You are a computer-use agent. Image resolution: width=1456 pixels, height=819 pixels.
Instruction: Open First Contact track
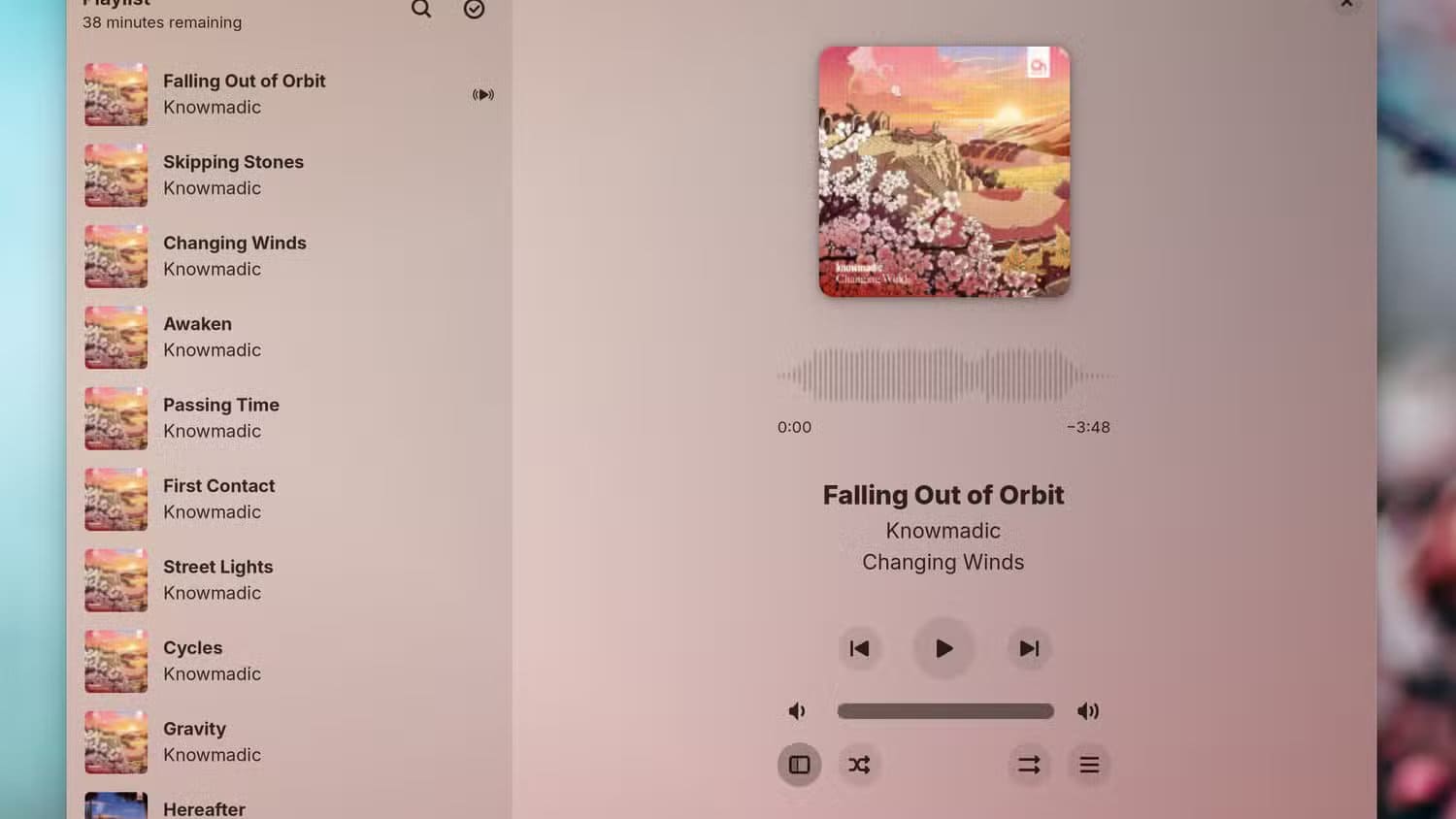coord(218,499)
